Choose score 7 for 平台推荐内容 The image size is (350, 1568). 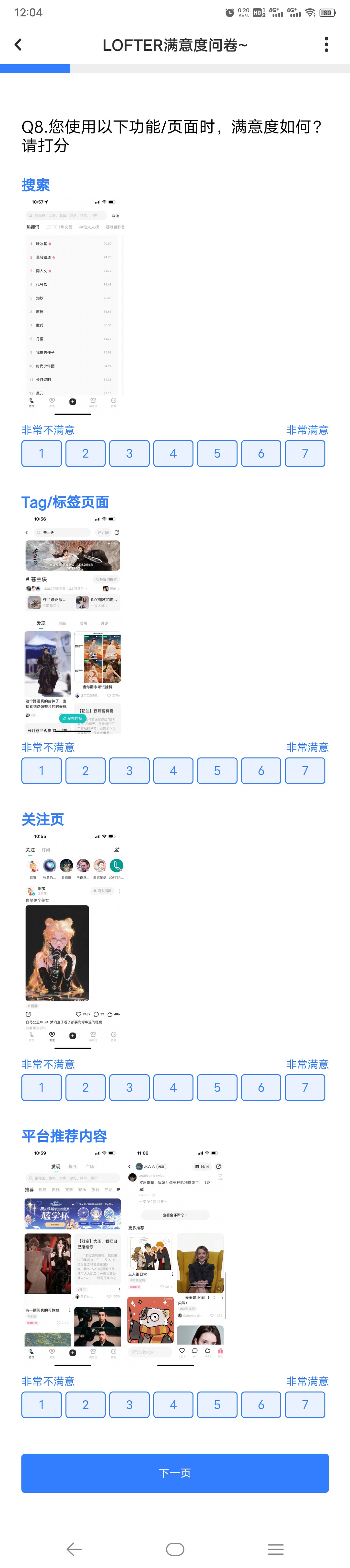tap(305, 1404)
